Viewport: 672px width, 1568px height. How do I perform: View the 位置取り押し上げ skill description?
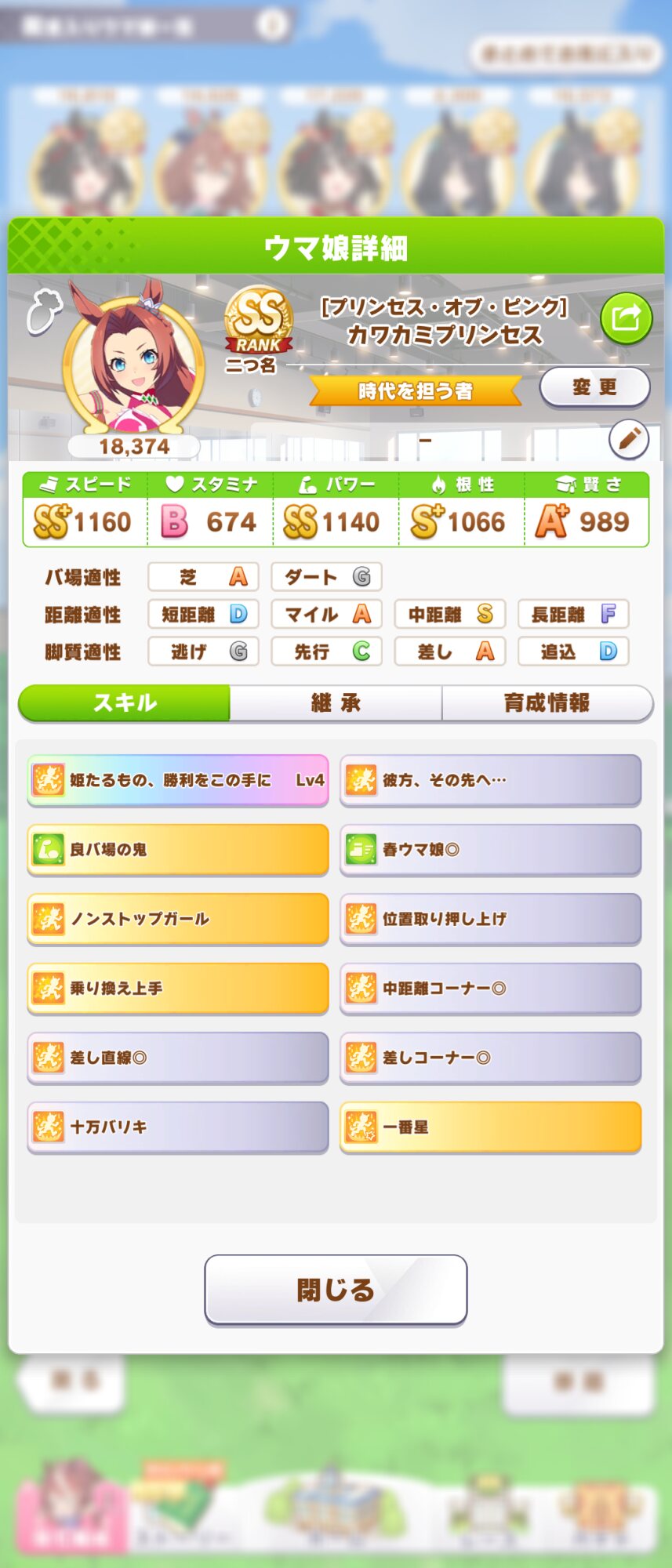(x=490, y=919)
